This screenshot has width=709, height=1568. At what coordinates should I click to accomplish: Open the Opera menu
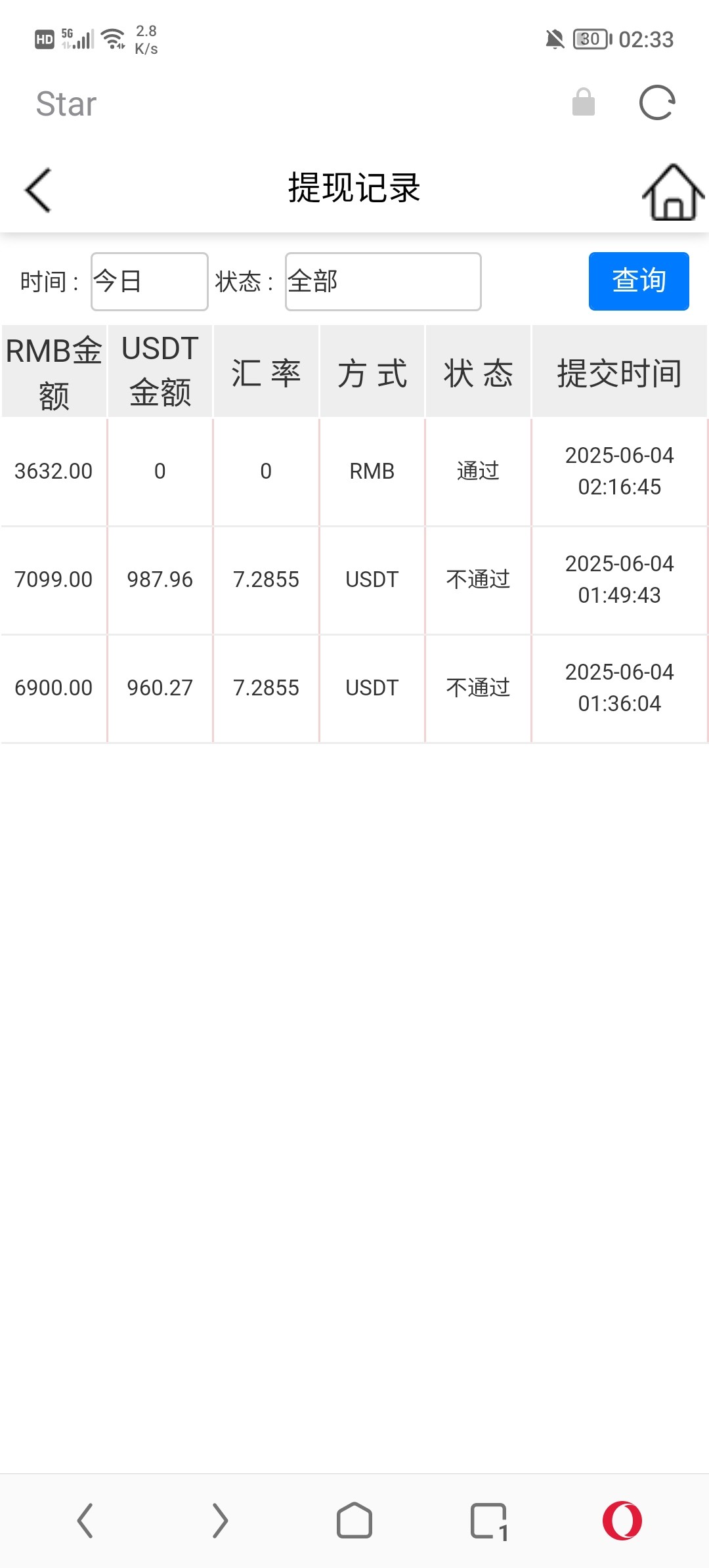pyautogui.click(x=622, y=1521)
